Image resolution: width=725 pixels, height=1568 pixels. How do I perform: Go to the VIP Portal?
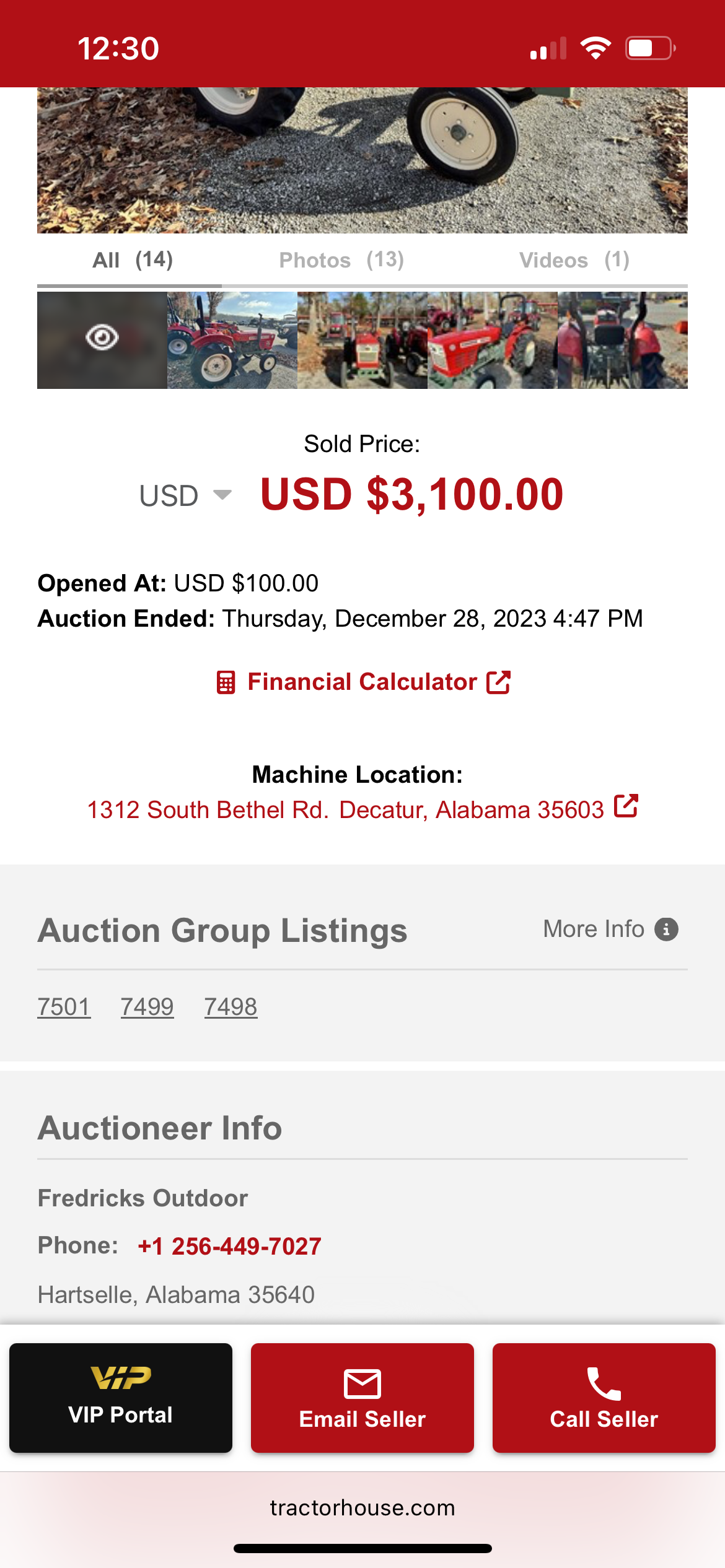[x=121, y=1398]
